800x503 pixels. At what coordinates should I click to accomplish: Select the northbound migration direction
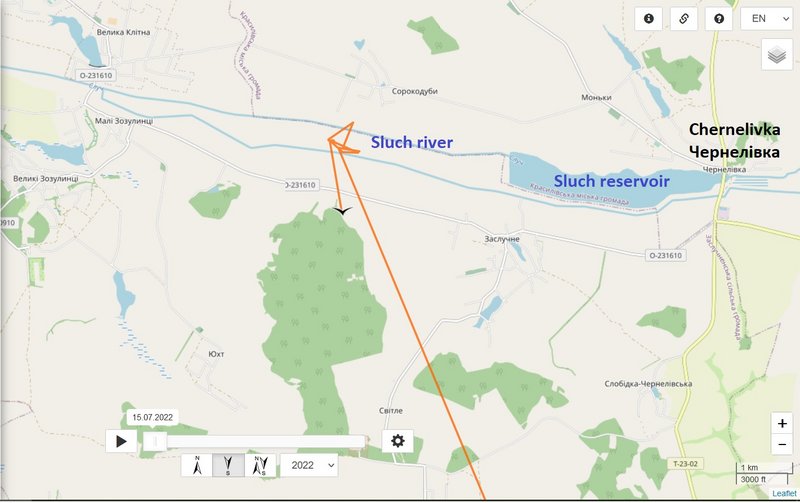click(x=197, y=464)
